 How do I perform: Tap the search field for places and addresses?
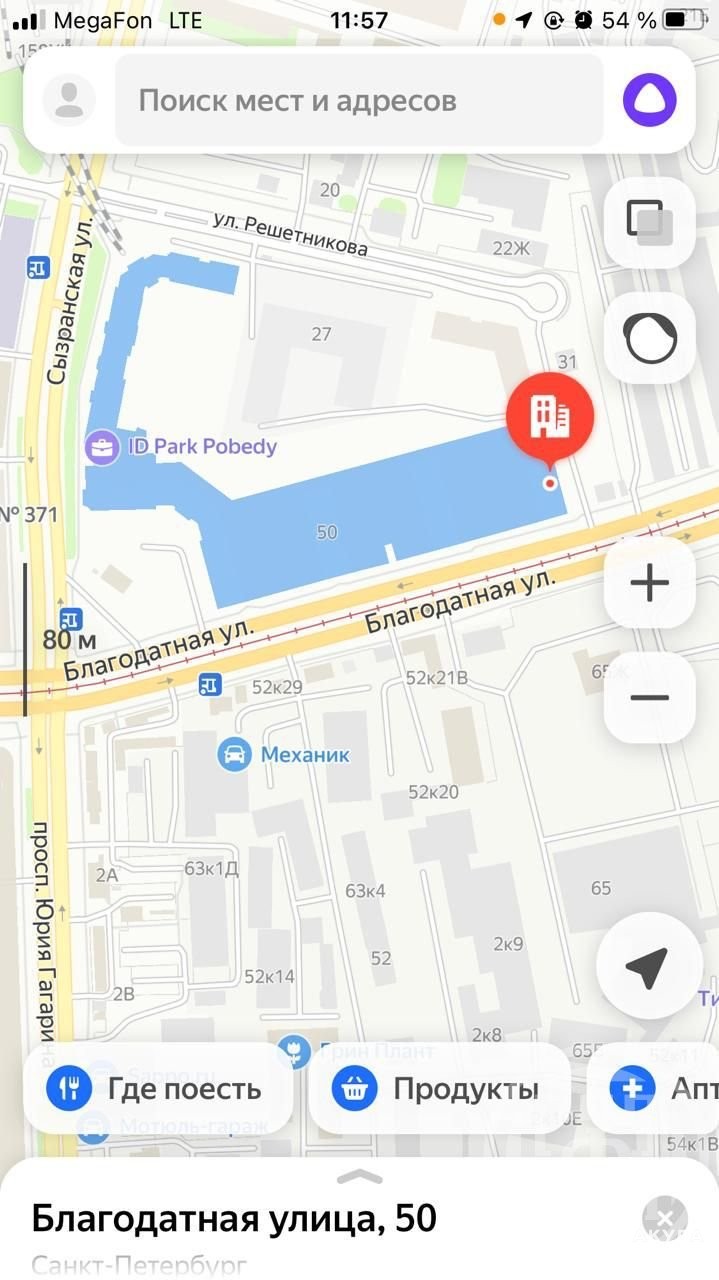pos(358,100)
